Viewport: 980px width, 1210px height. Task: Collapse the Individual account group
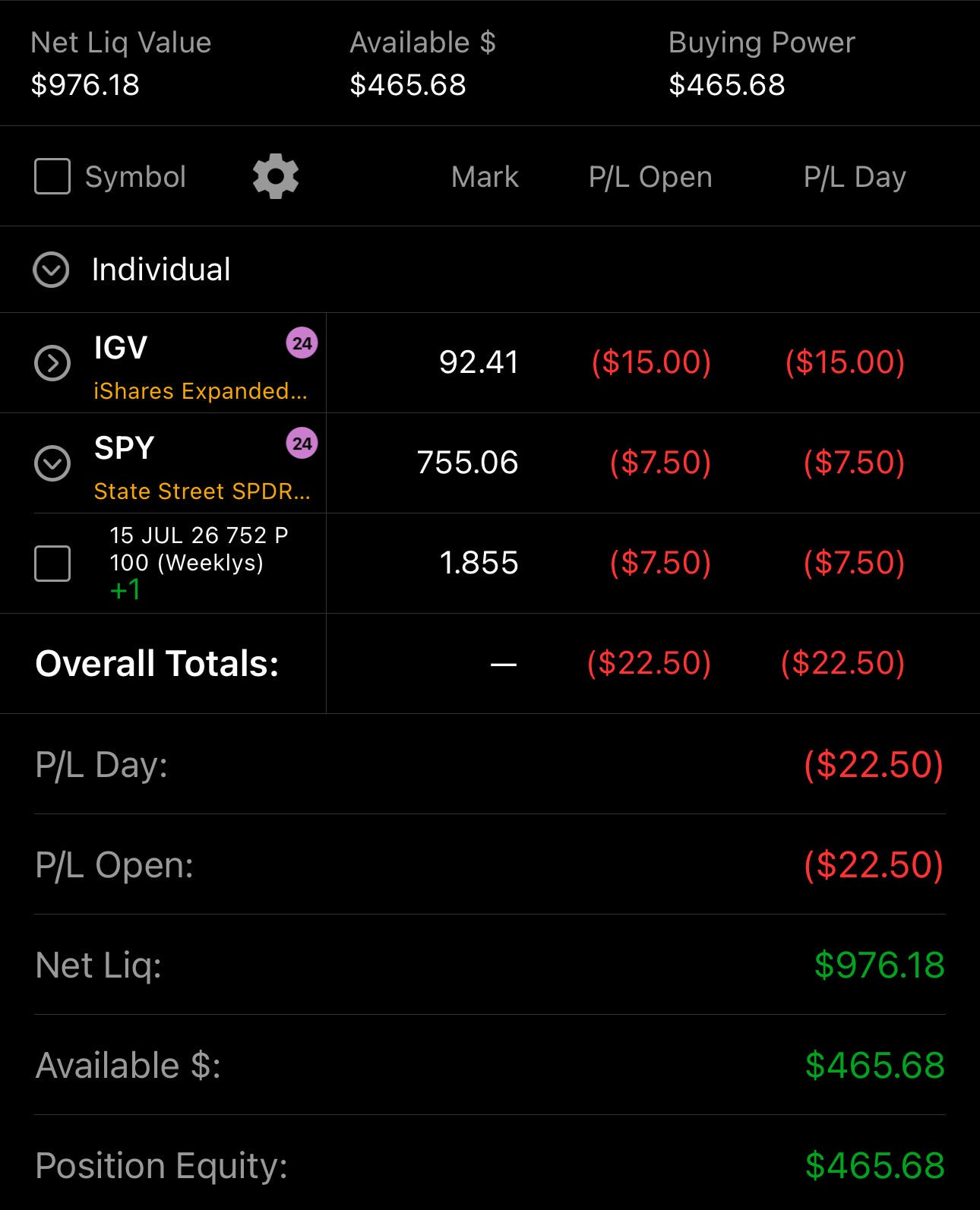(x=51, y=270)
